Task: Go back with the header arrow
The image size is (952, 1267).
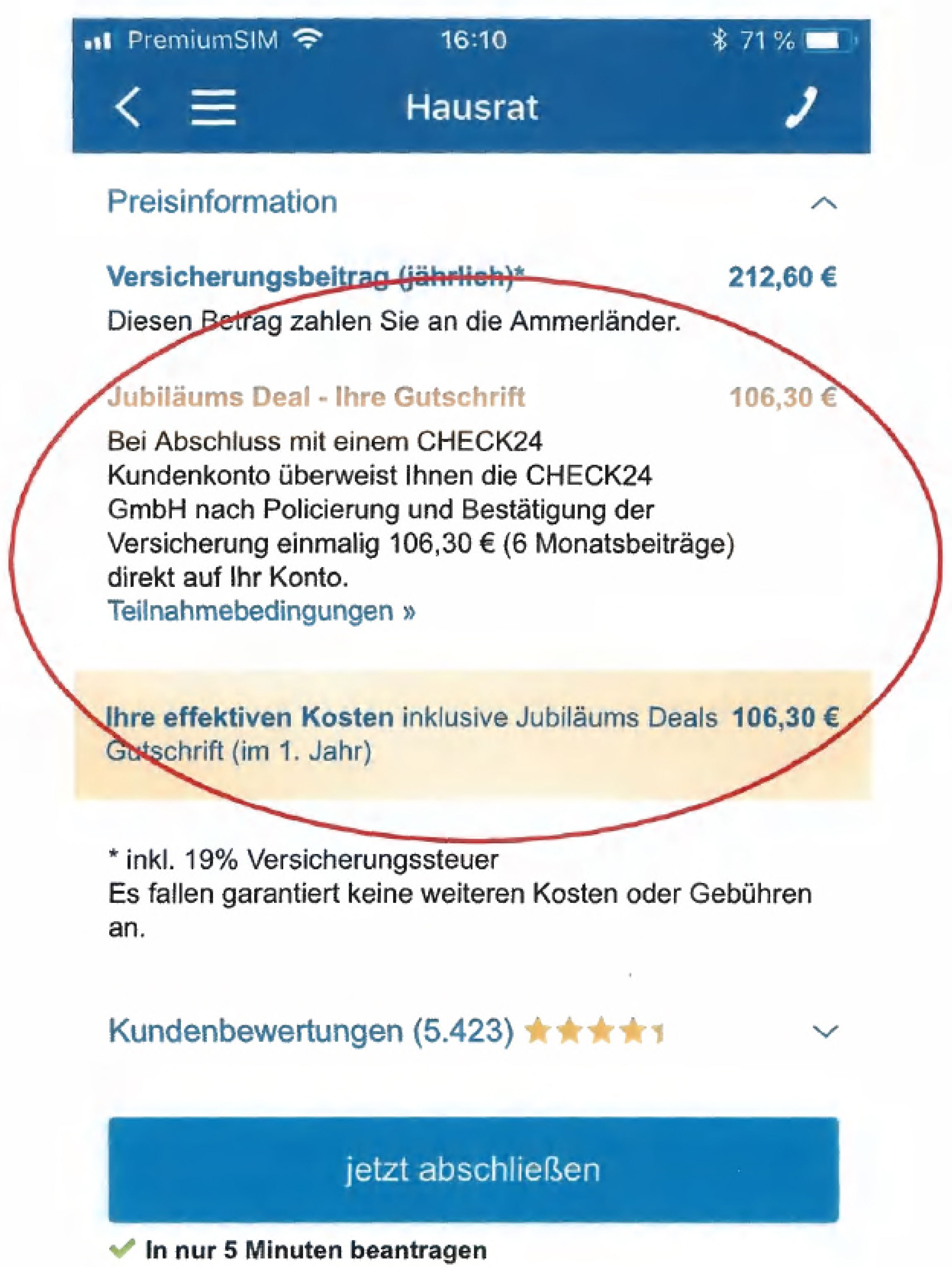Action: 128,107
